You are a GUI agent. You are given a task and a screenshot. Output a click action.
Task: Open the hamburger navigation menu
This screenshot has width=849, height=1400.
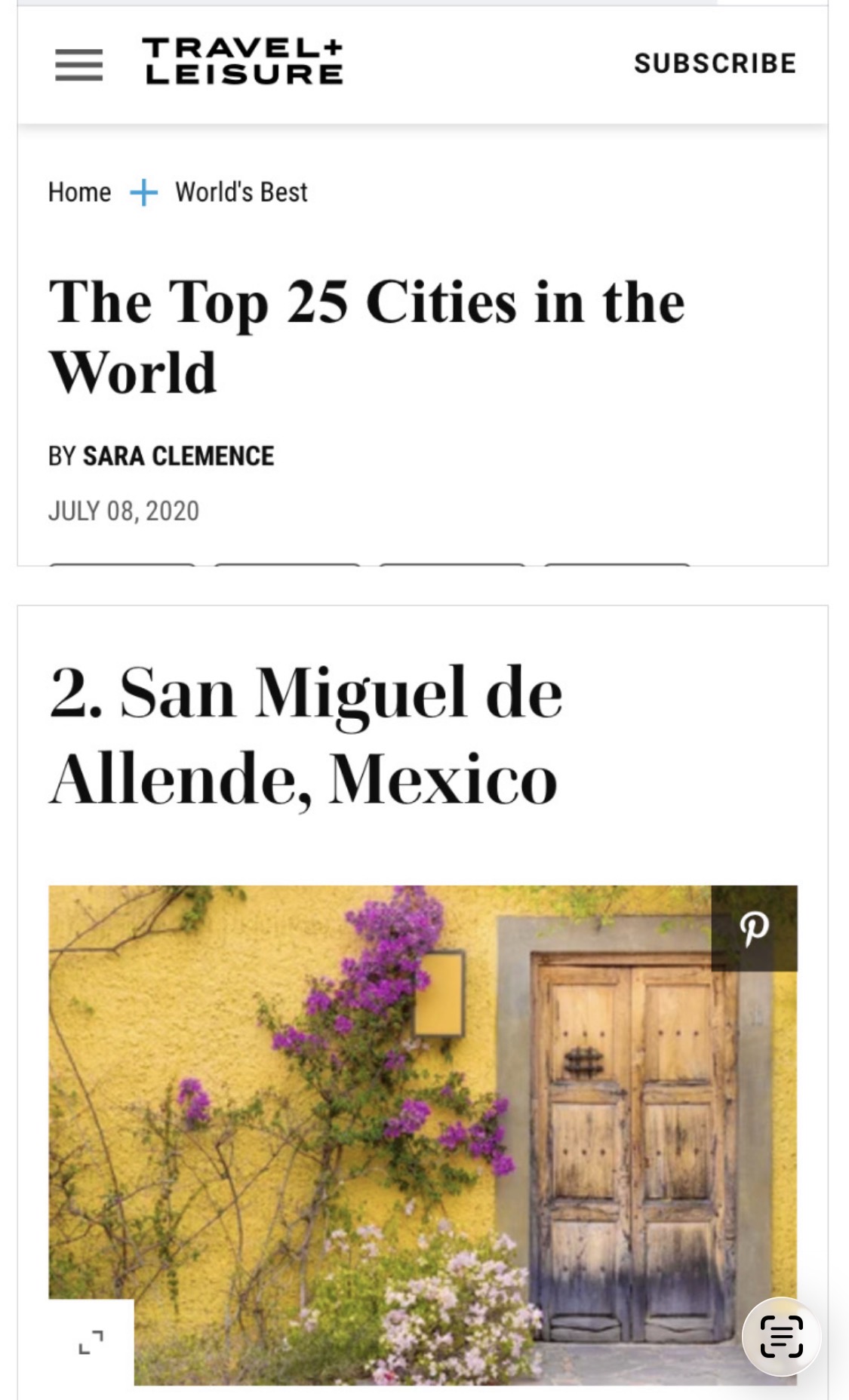click(x=79, y=65)
